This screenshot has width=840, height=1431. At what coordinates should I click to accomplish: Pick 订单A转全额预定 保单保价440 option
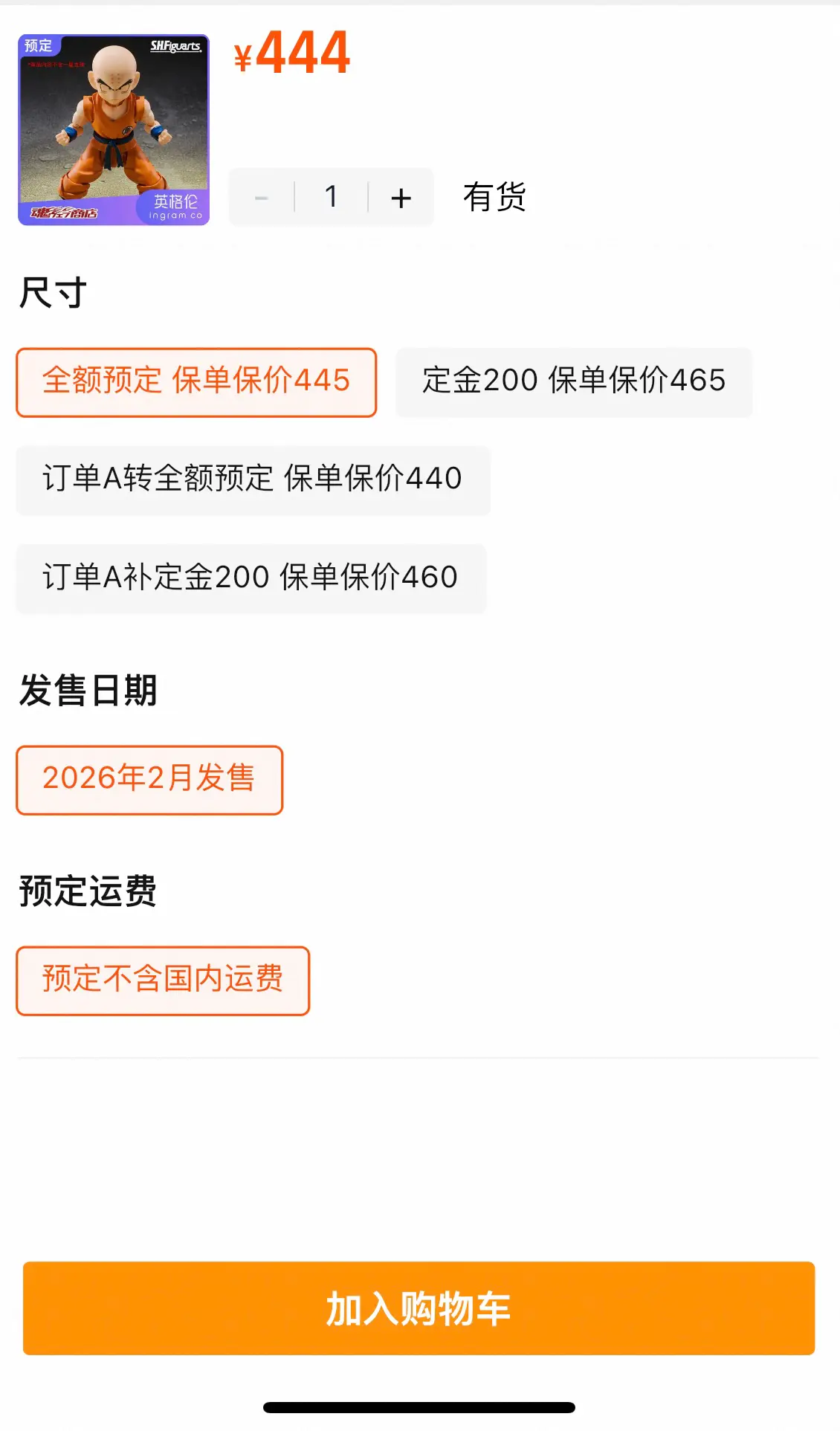point(253,480)
